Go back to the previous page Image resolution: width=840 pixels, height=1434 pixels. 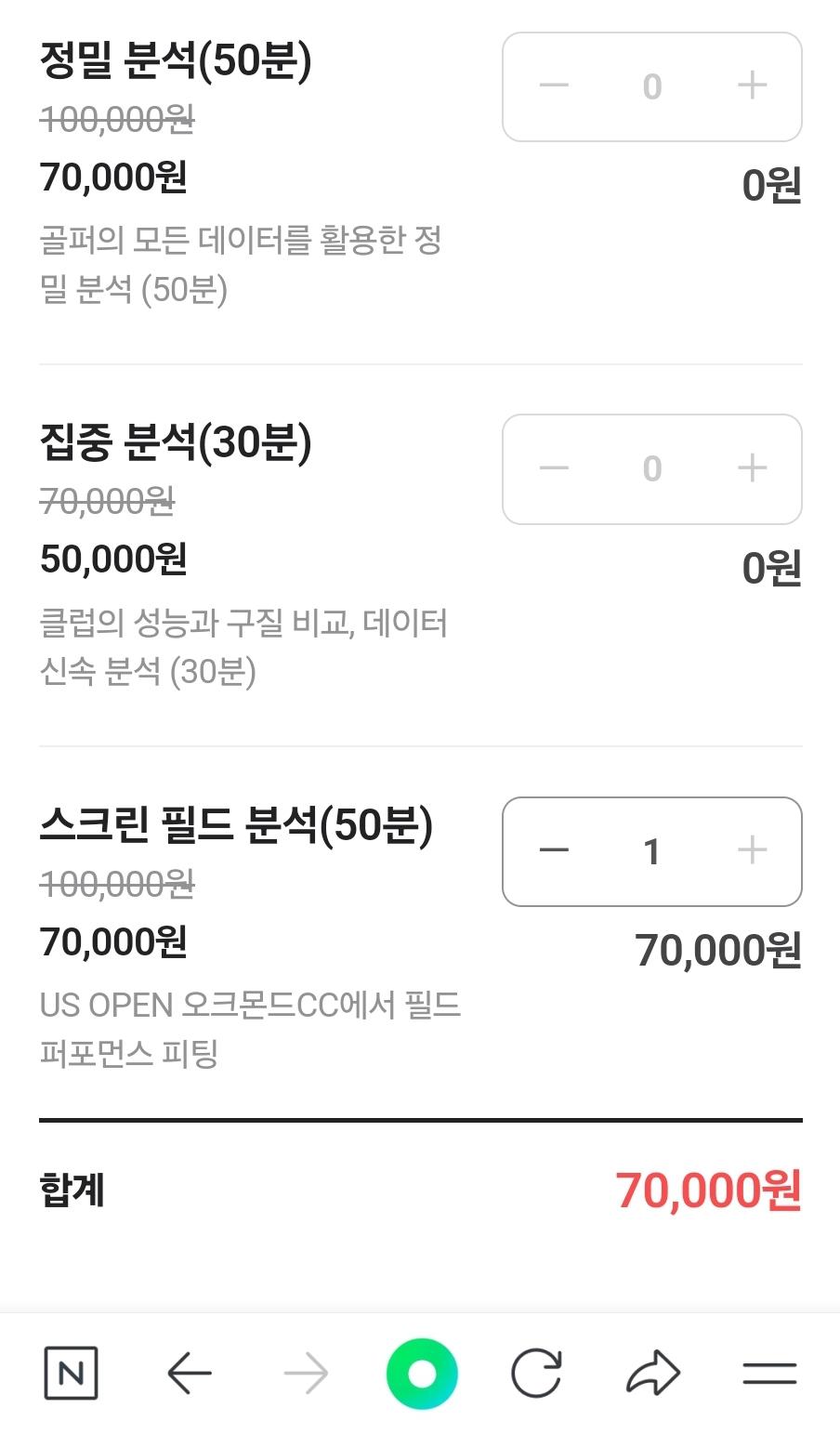[190, 1373]
